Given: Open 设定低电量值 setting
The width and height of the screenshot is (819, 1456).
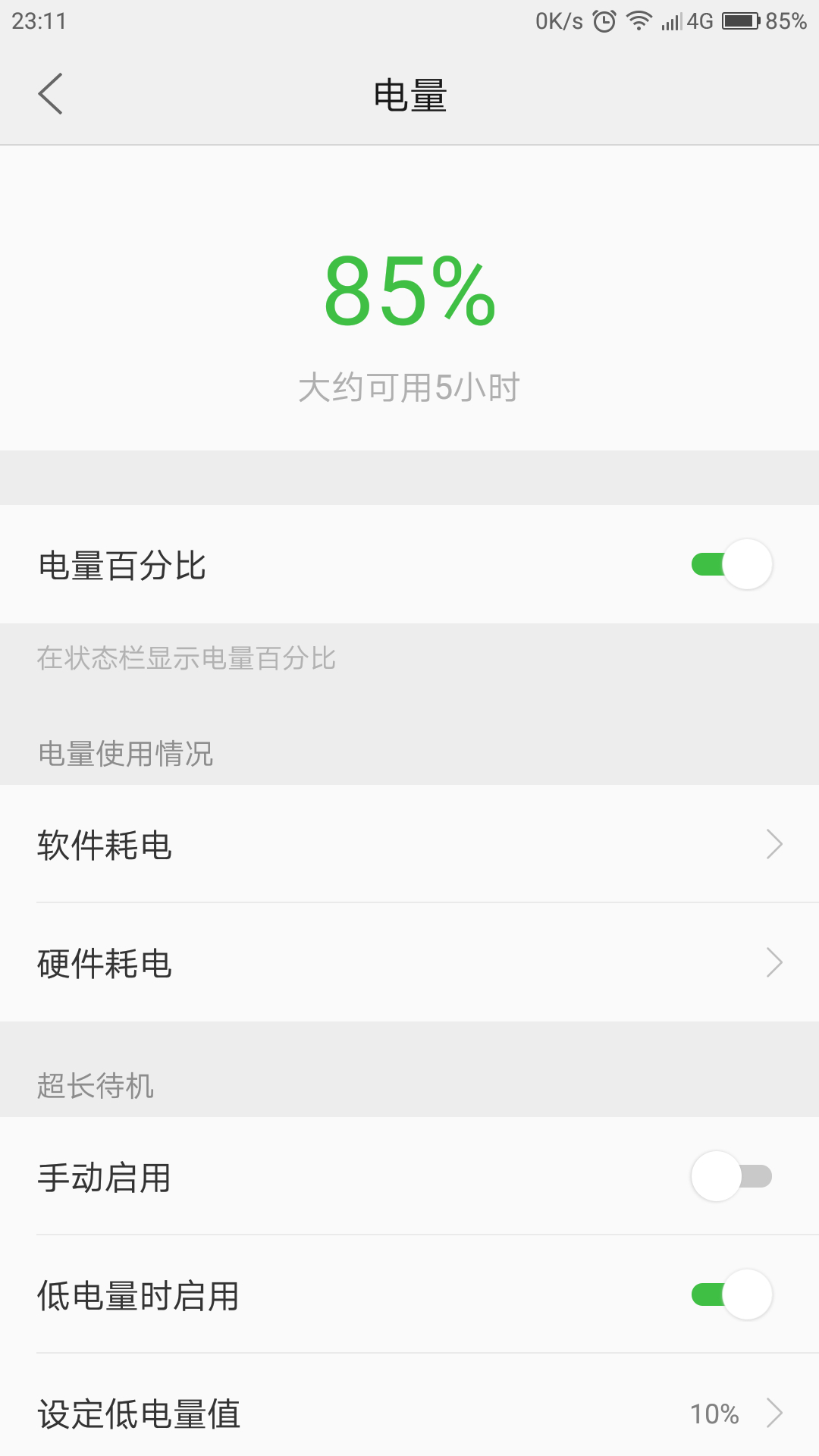Looking at the screenshot, I should (409, 1414).
